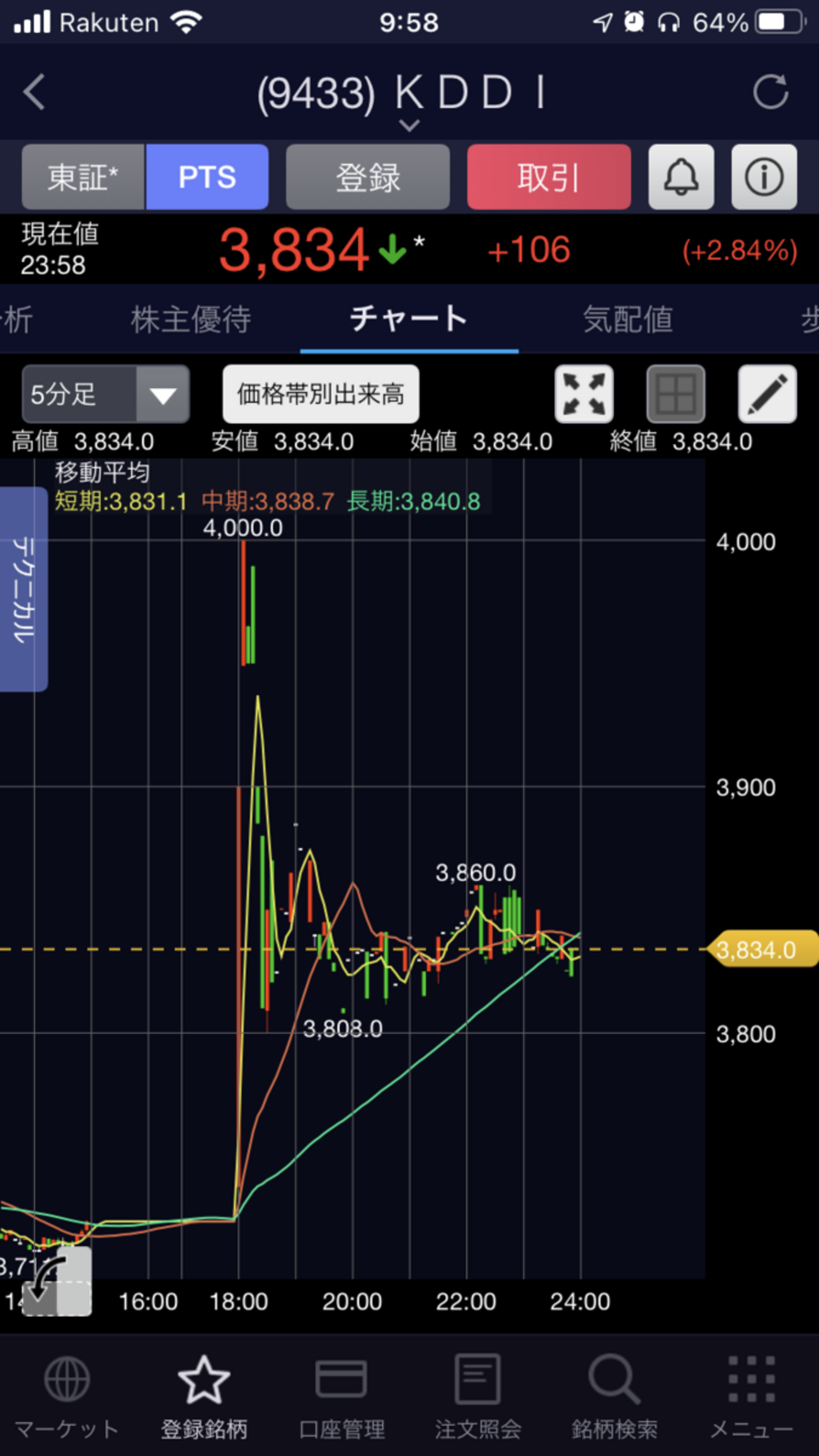
Task: Open the chart drawing pencil tool
Action: (767, 394)
